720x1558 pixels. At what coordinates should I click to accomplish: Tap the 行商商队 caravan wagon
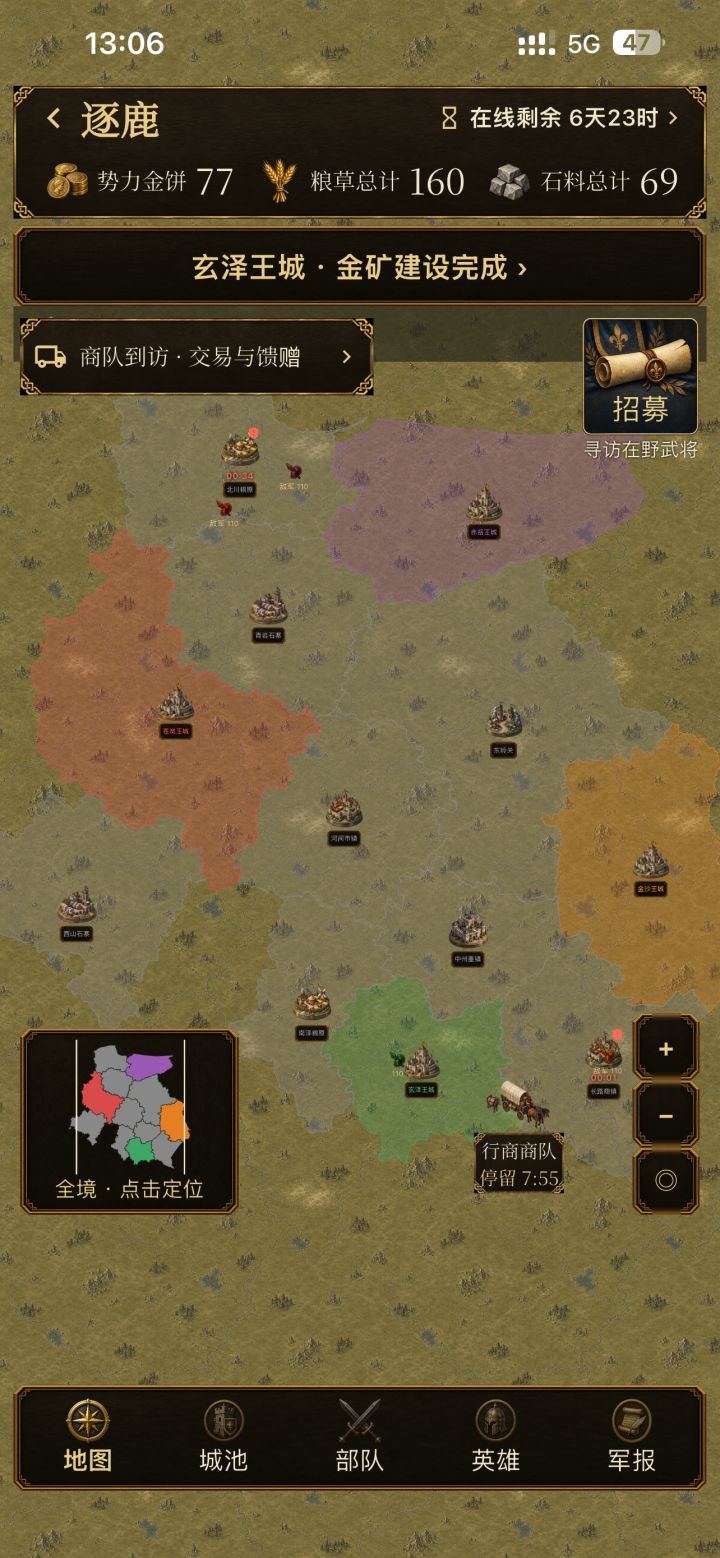pyautogui.click(x=518, y=1104)
